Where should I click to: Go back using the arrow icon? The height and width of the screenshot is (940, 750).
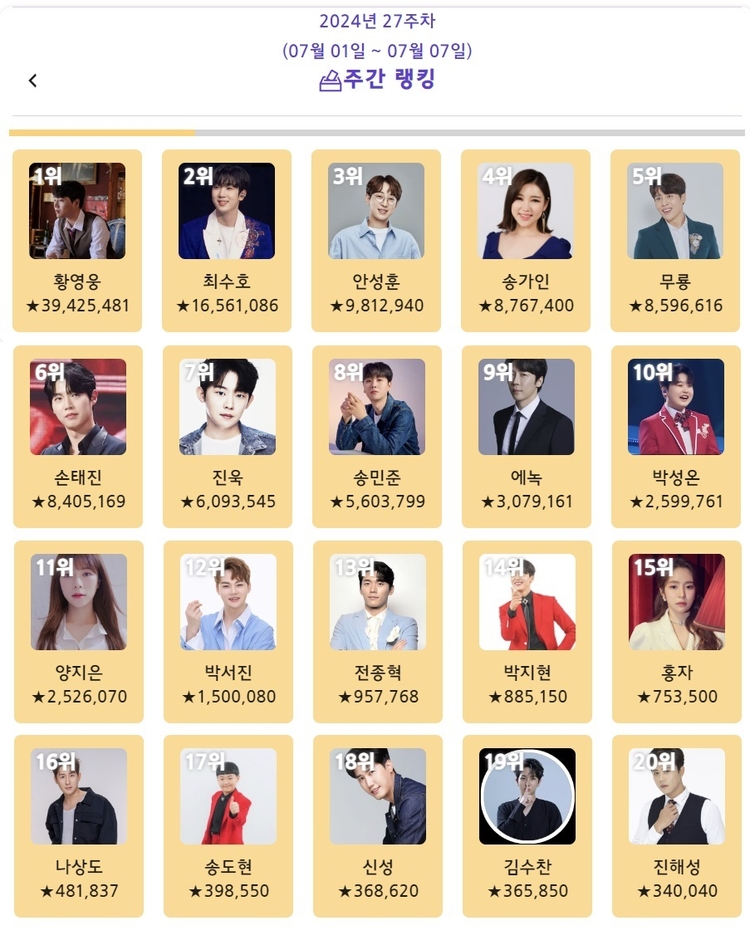click(33, 81)
